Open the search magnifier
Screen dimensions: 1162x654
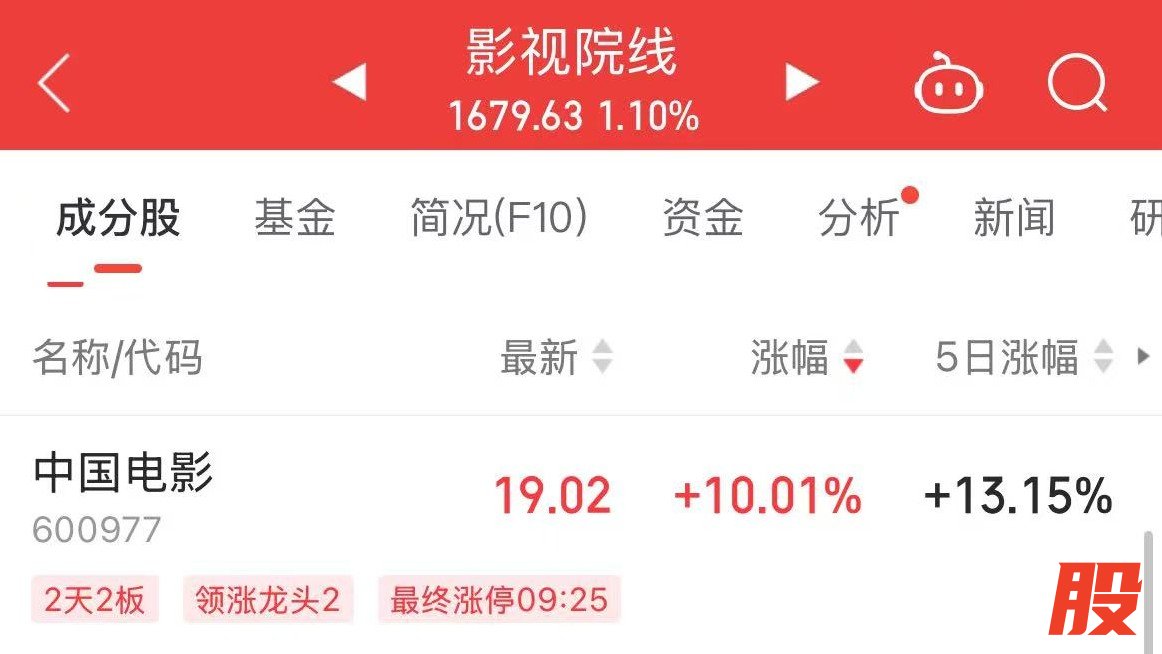click(1077, 83)
